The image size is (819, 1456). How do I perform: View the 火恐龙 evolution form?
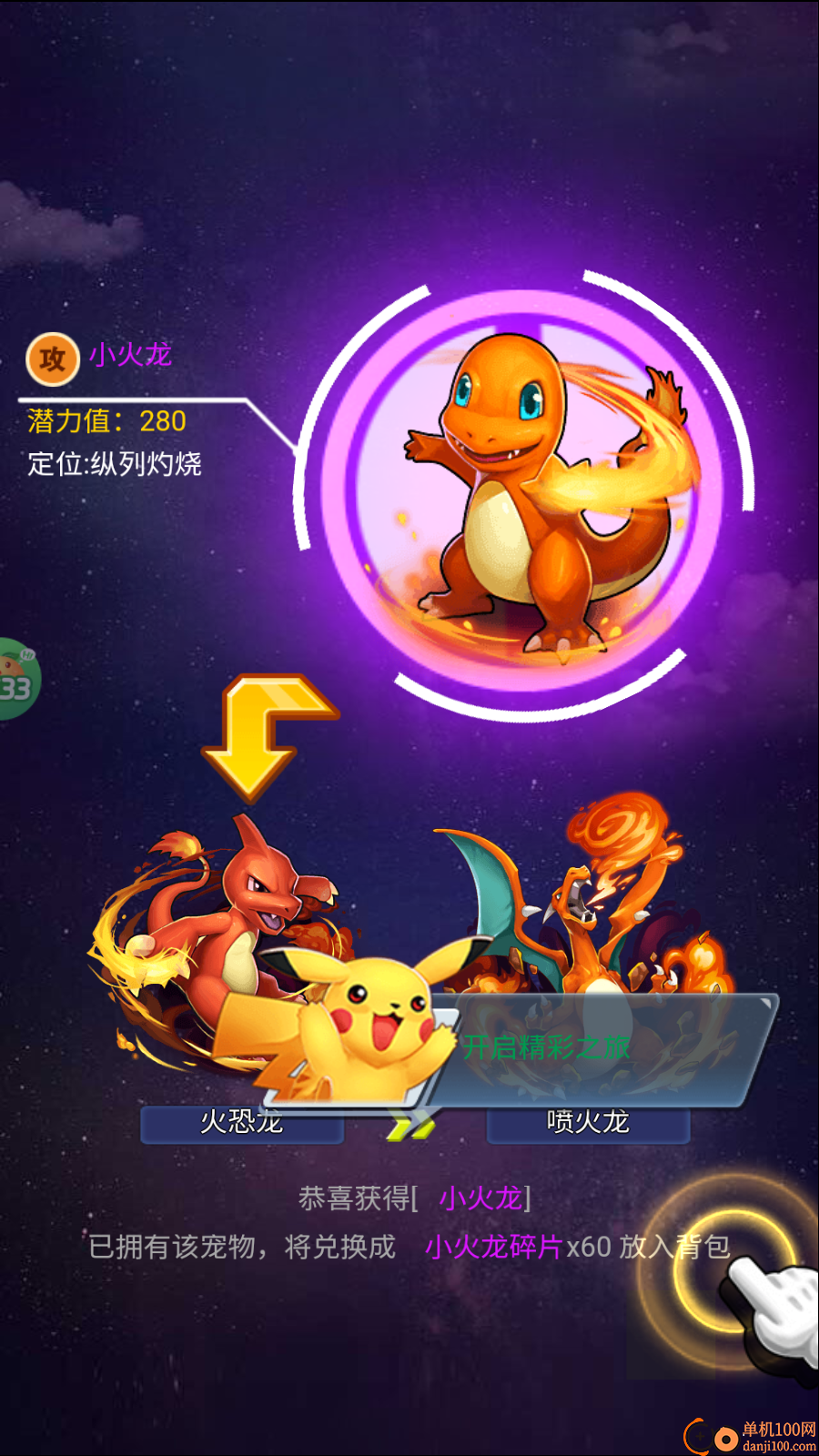(242, 1121)
